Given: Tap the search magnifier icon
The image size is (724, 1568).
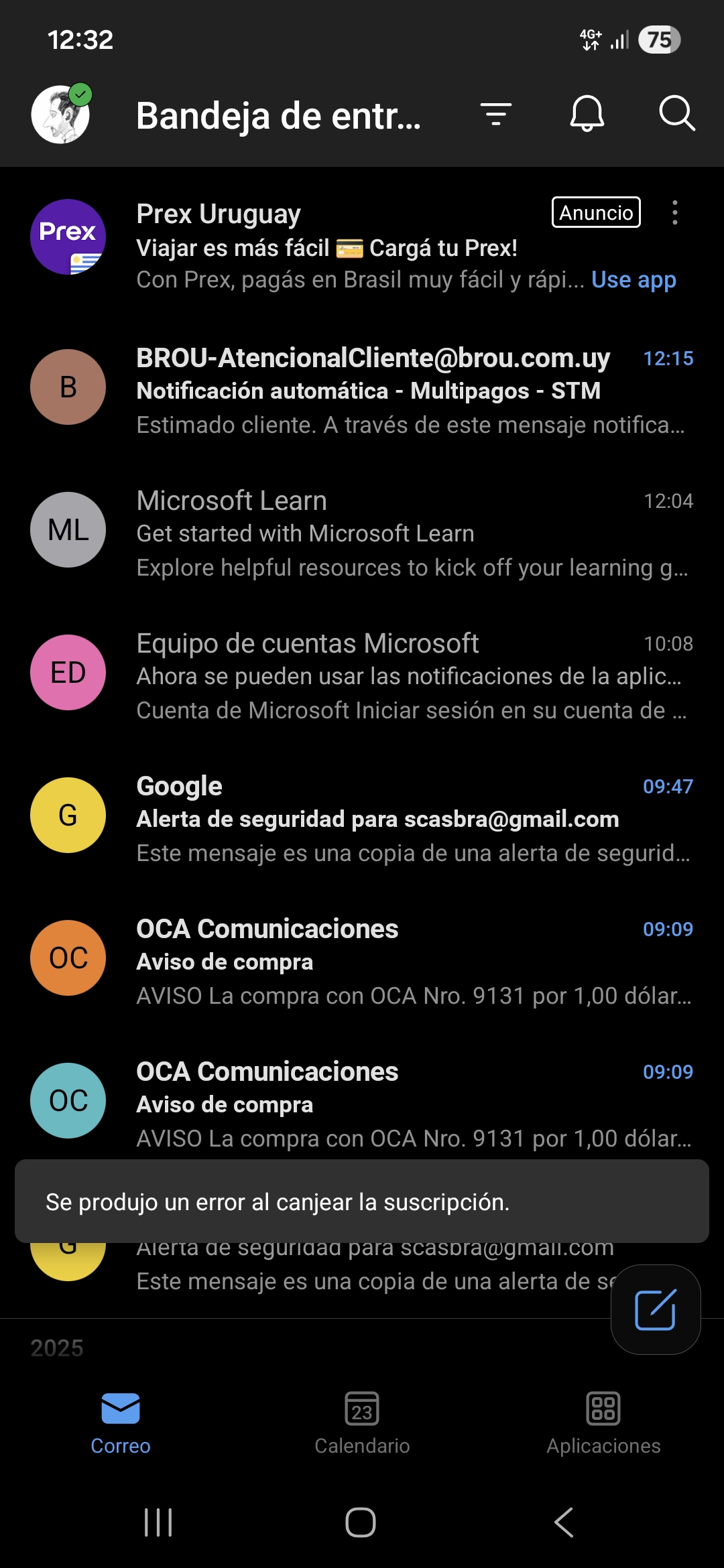Looking at the screenshot, I should click(676, 113).
